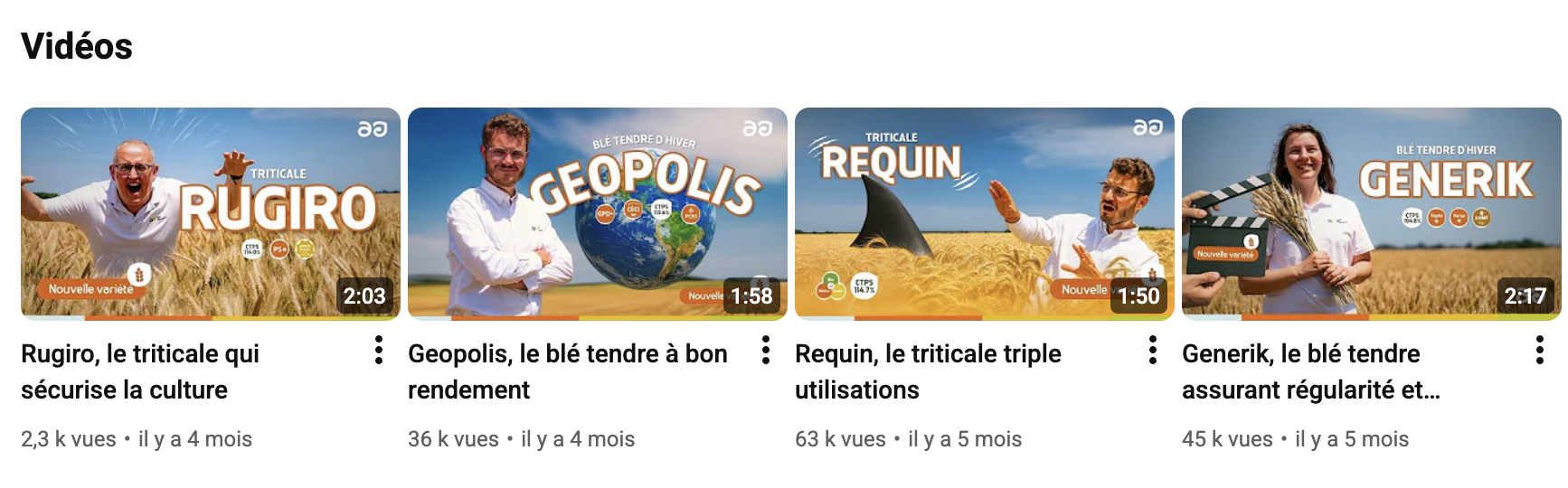Play the Rugiro triticale video thumbnail
The width and height of the screenshot is (1568, 488).
tap(210, 213)
